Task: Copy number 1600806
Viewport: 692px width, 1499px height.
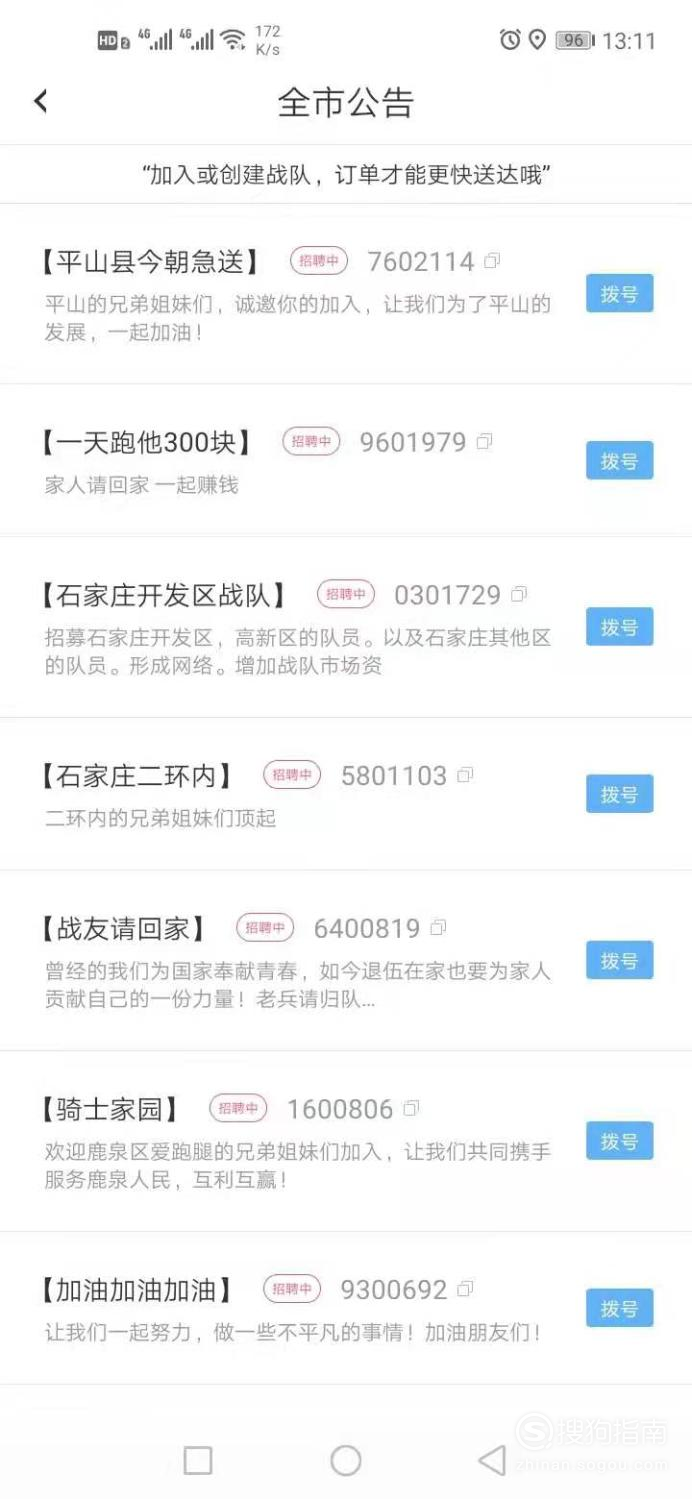Action: [x=411, y=1108]
